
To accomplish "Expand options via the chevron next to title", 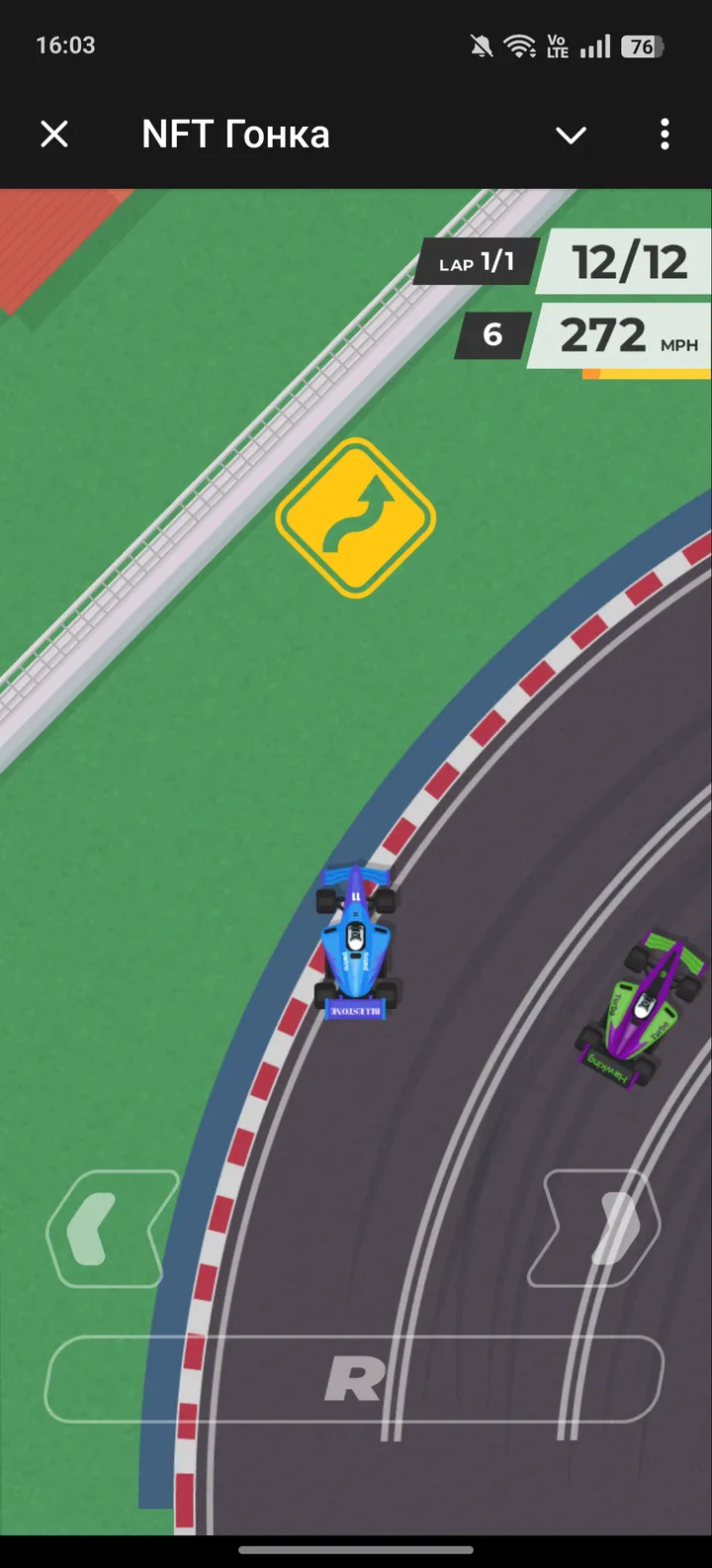I will tap(571, 136).
